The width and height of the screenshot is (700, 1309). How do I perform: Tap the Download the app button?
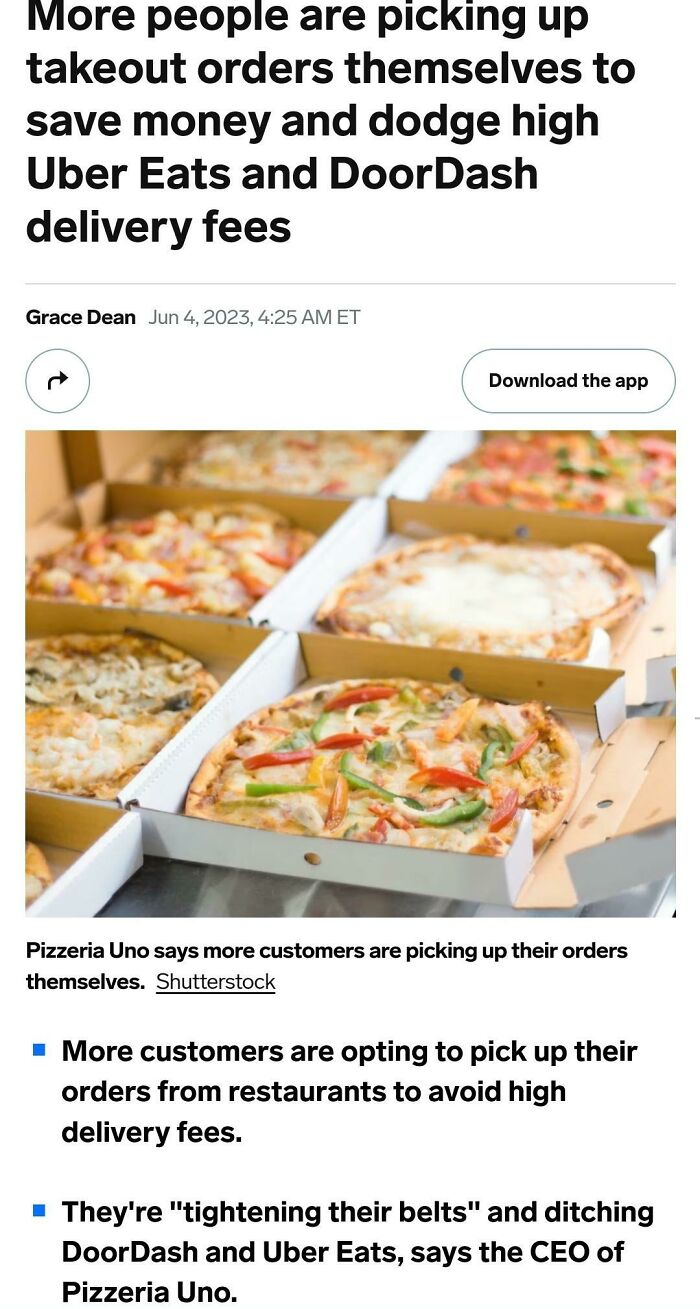coord(568,380)
